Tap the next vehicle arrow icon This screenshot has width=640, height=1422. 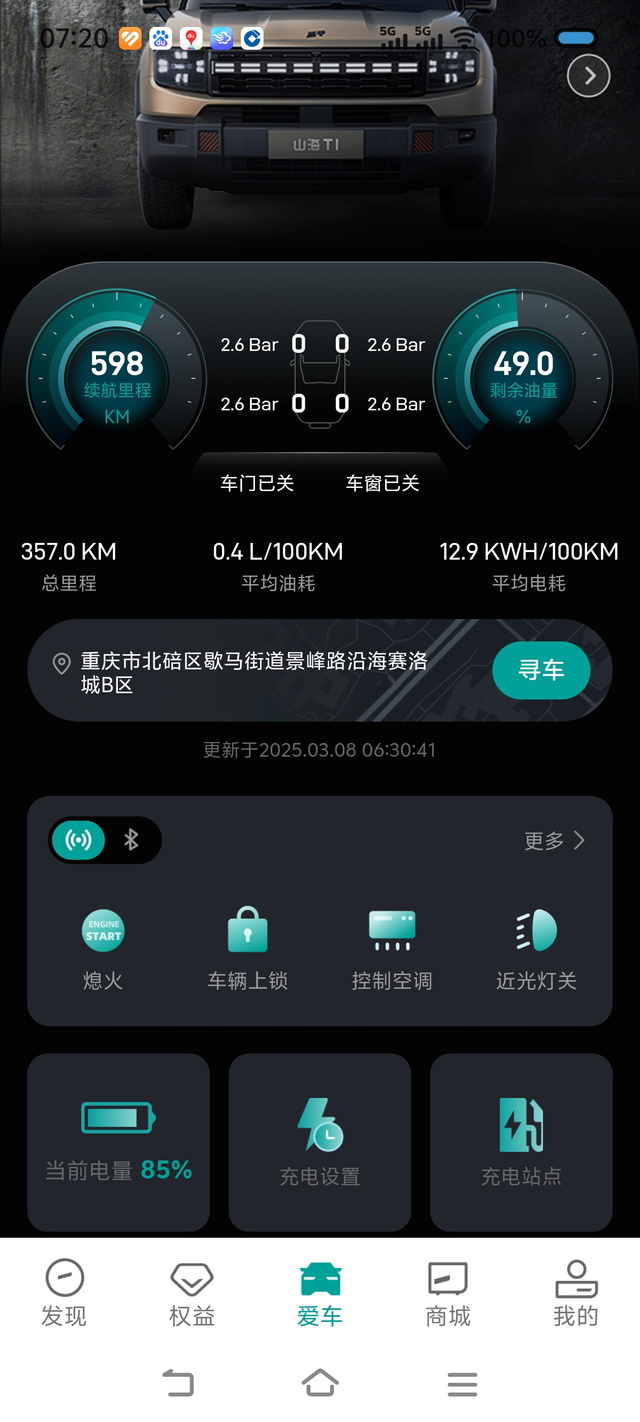pos(588,76)
